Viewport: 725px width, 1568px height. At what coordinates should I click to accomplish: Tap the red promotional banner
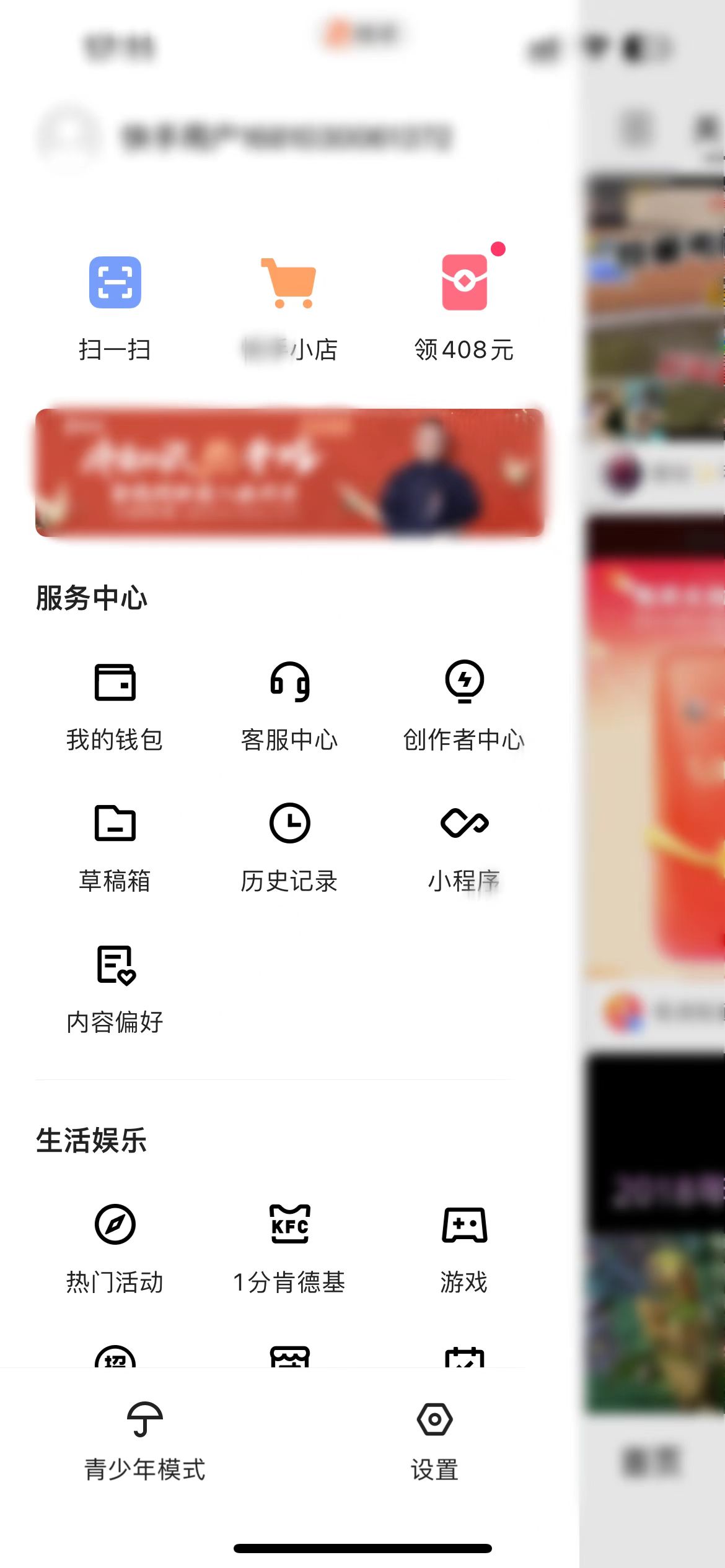coord(291,473)
